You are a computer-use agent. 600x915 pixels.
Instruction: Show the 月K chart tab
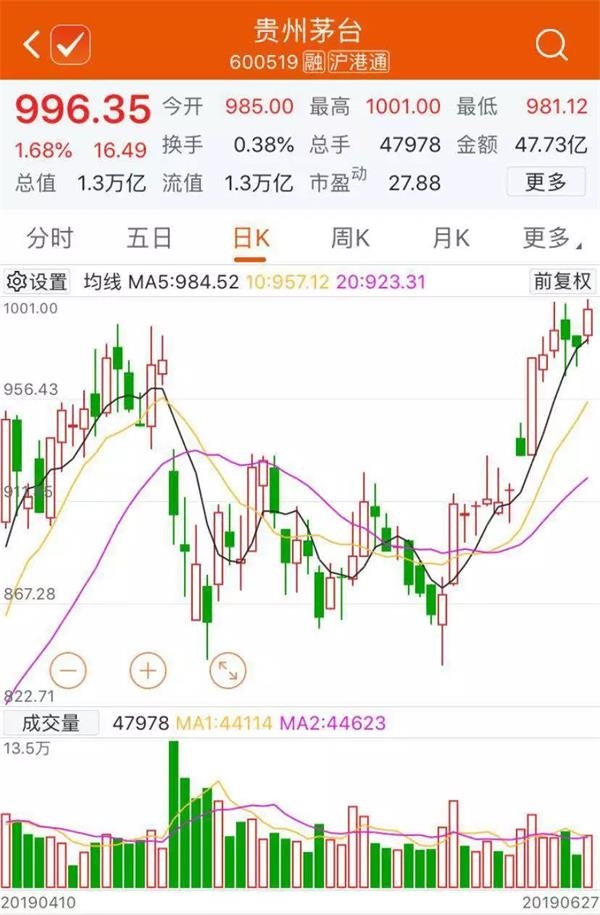pyautogui.click(x=451, y=238)
